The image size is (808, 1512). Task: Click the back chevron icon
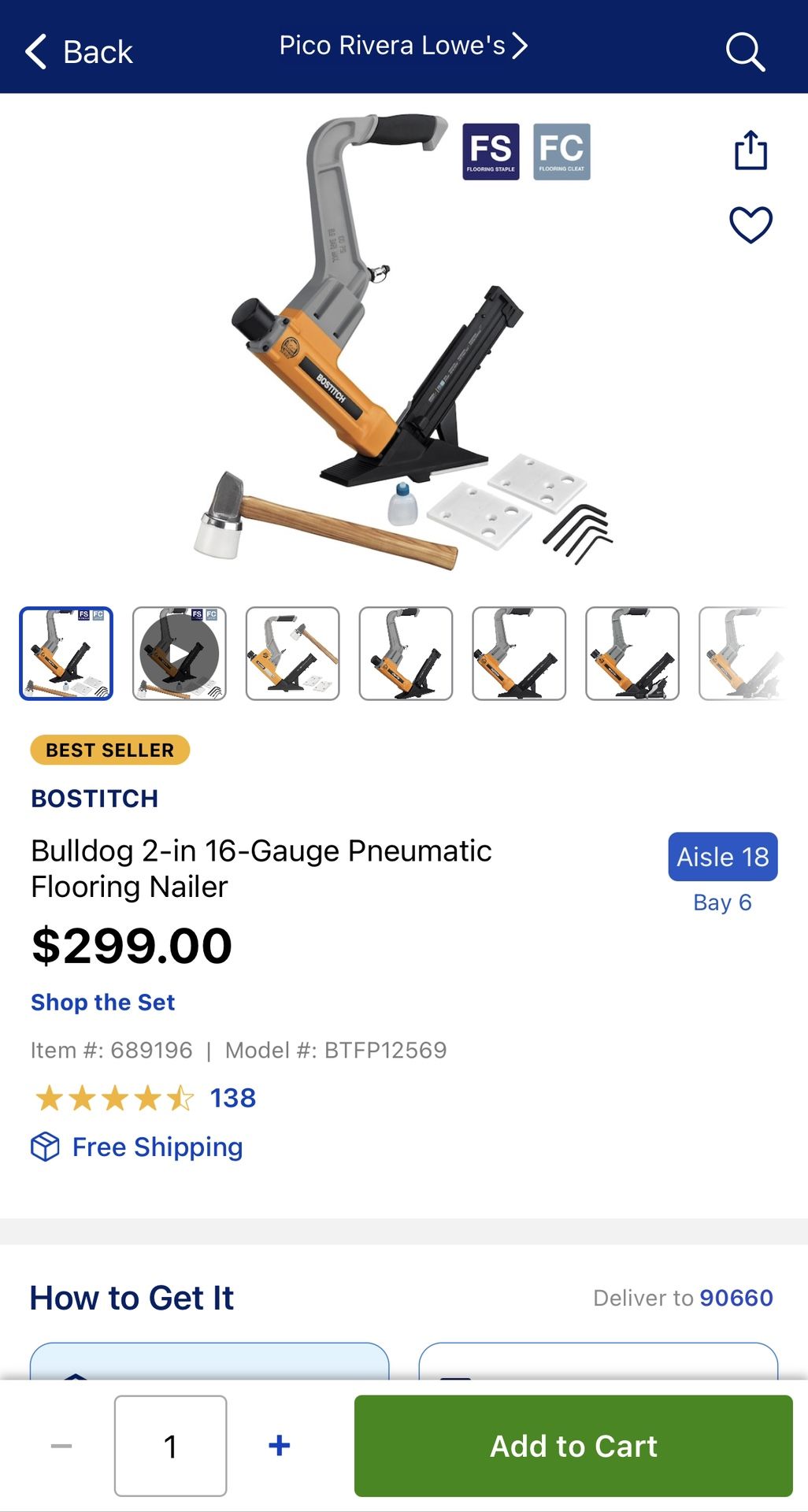click(35, 49)
